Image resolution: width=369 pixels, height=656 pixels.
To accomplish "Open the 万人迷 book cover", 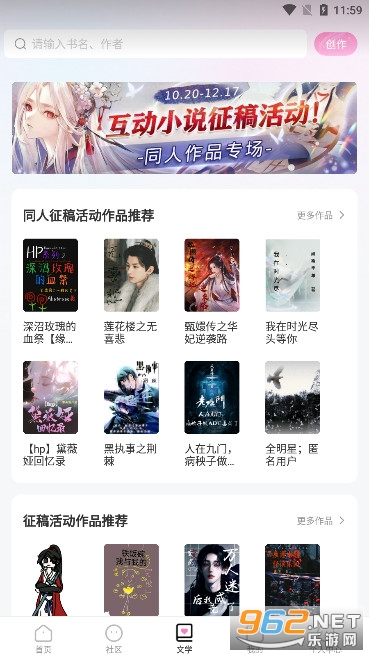I will coord(212,579).
